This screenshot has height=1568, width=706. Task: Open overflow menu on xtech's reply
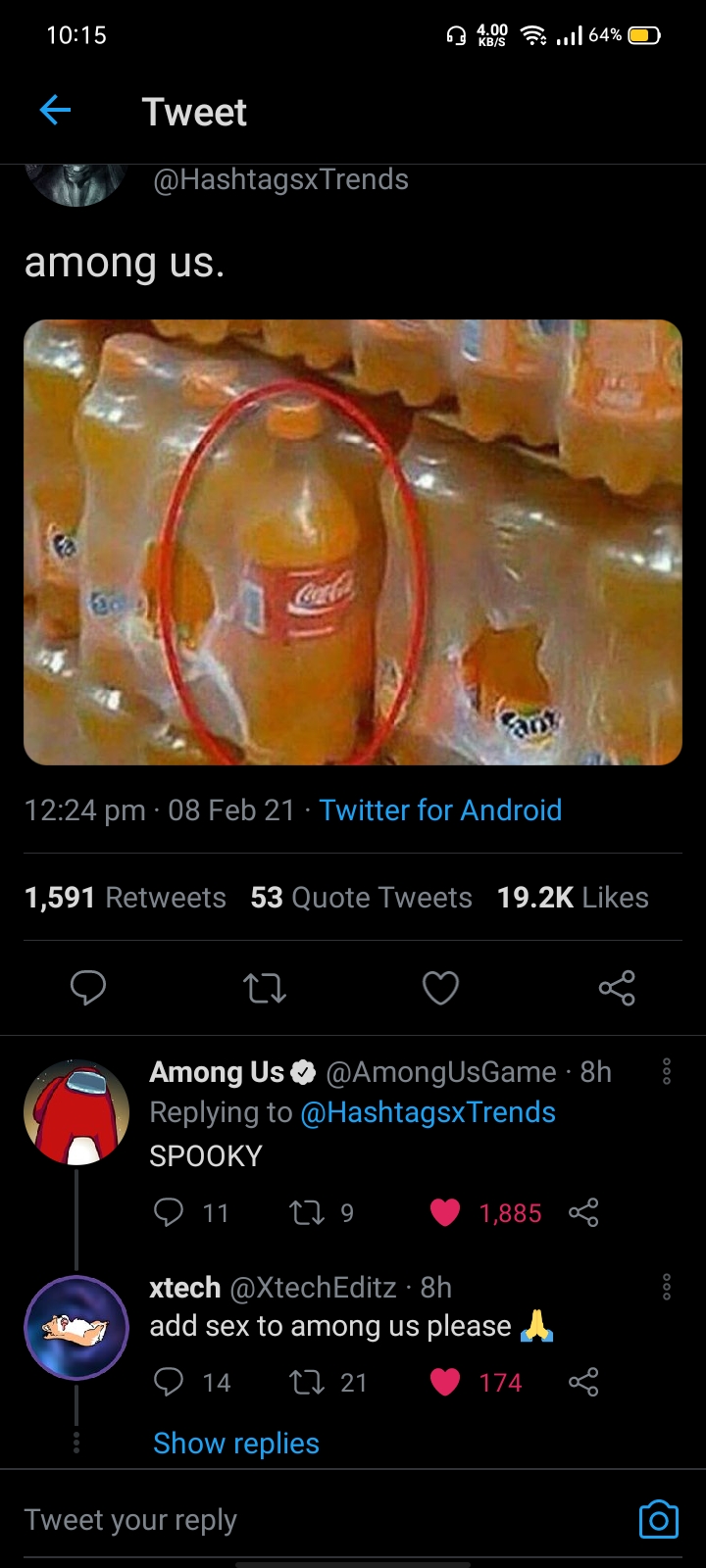click(667, 1287)
